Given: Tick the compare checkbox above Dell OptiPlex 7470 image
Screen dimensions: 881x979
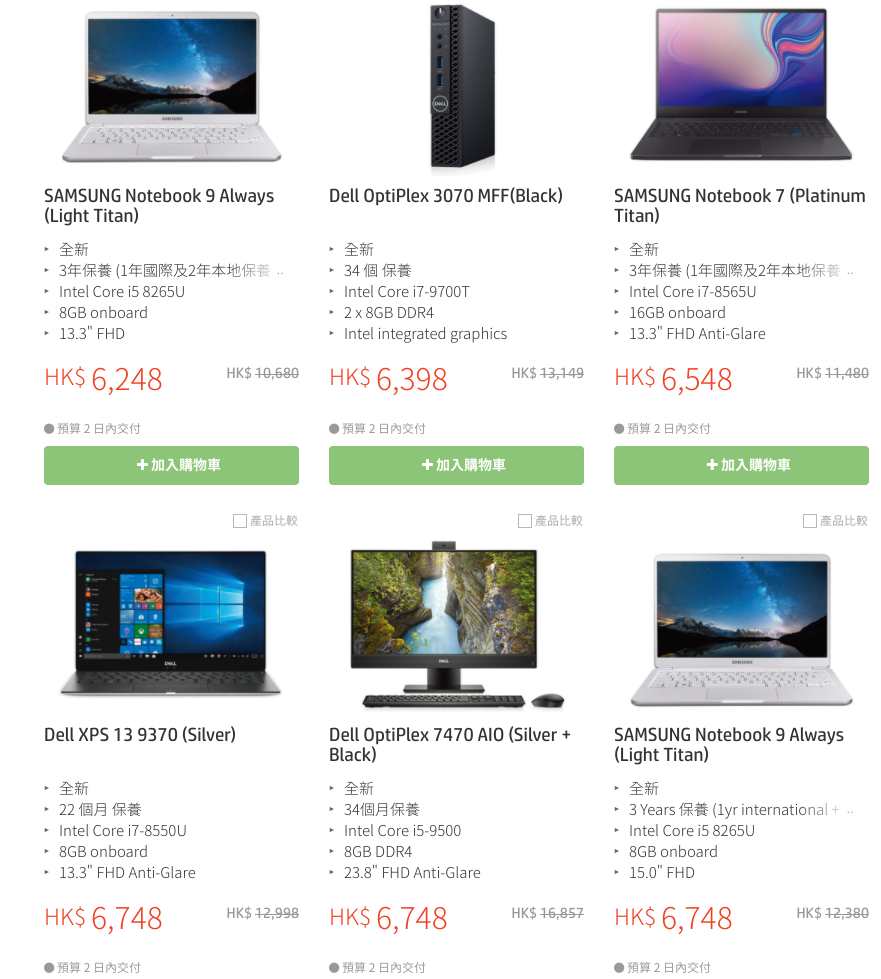Looking at the screenshot, I should coord(525,521).
